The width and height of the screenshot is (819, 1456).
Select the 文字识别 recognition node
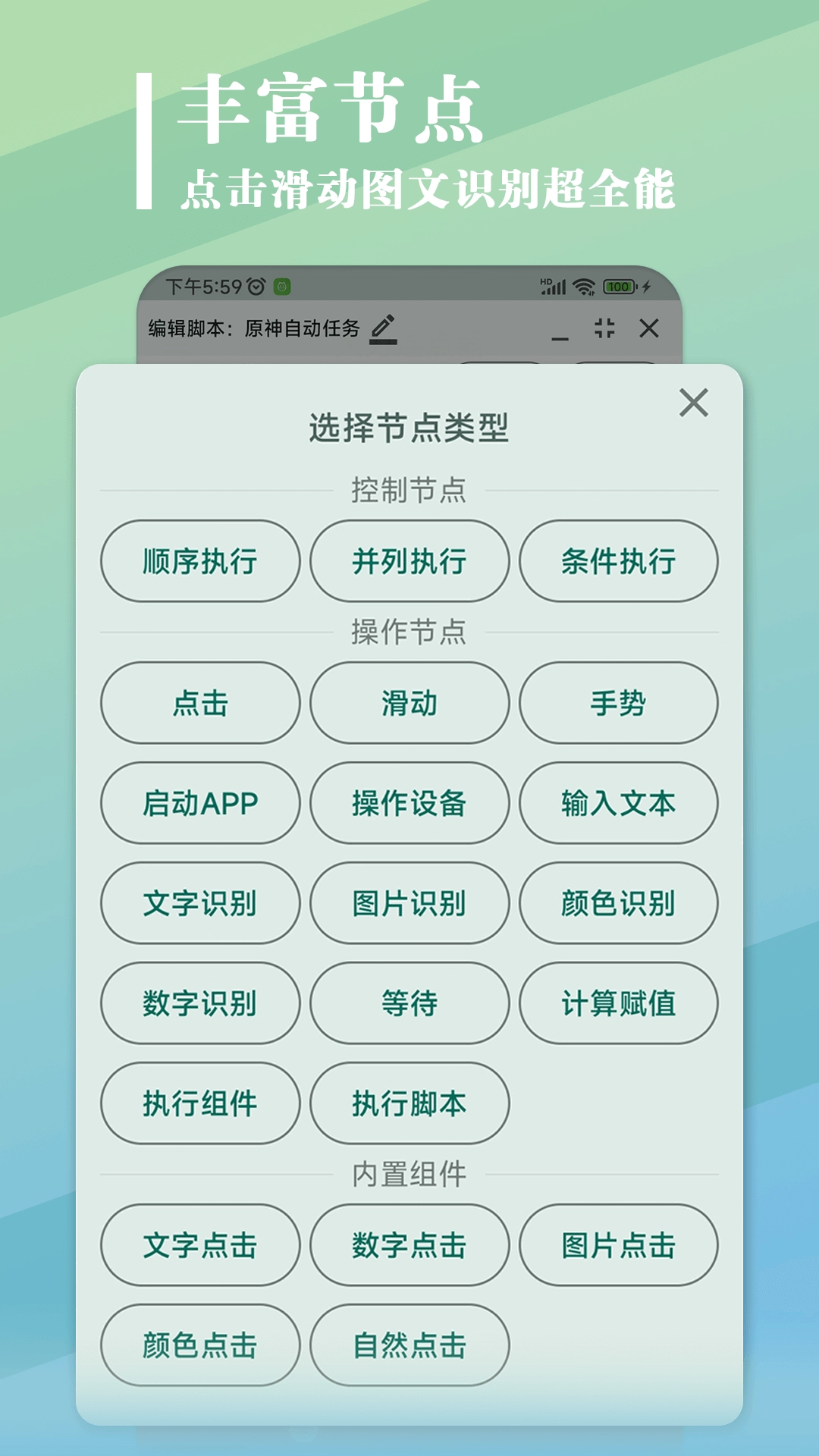(x=199, y=904)
